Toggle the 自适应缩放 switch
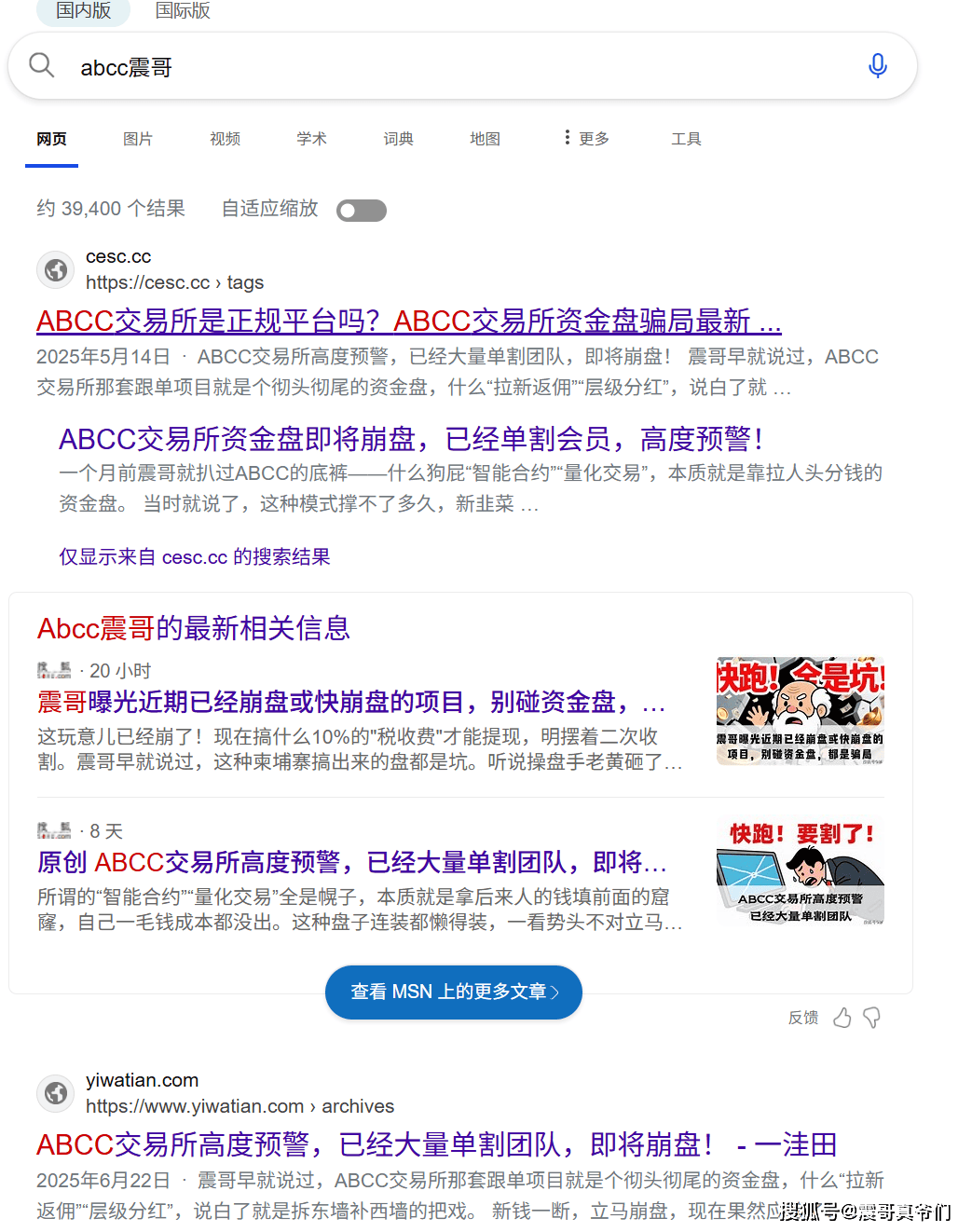The width and height of the screenshot is (972, 1232). coord(362,211)
